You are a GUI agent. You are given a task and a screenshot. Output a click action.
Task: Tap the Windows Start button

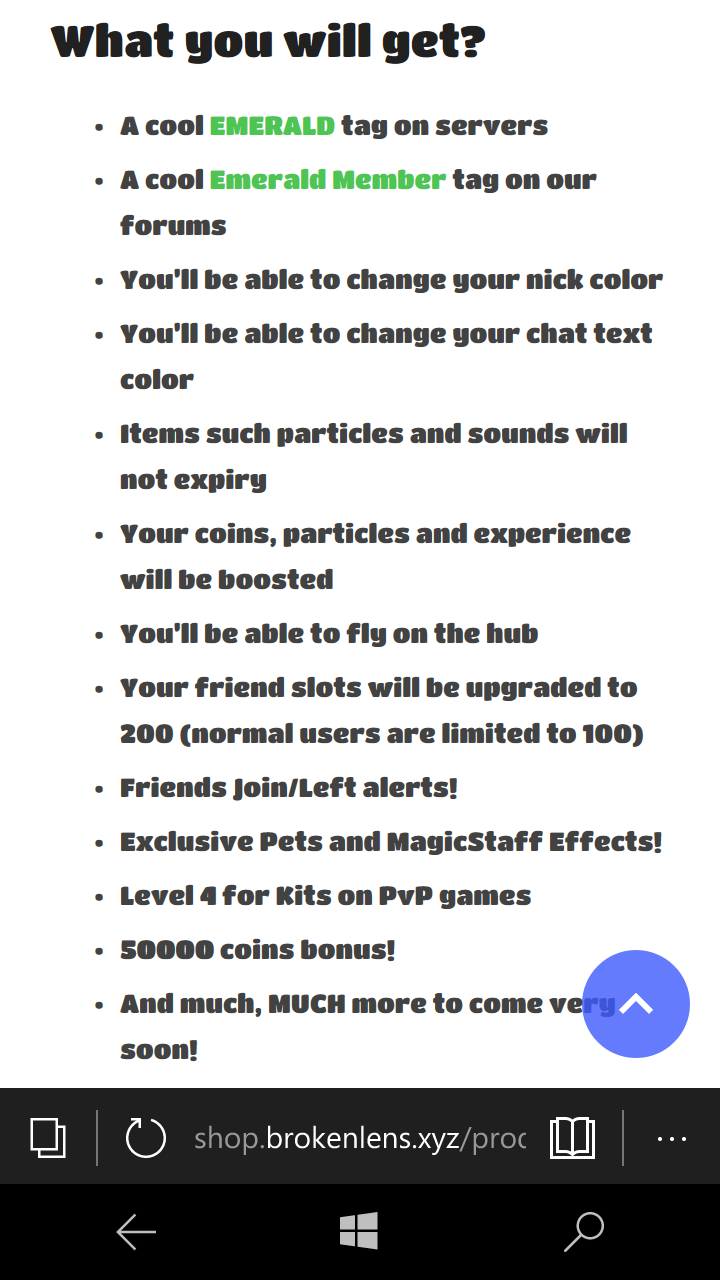pos(359,1231)
